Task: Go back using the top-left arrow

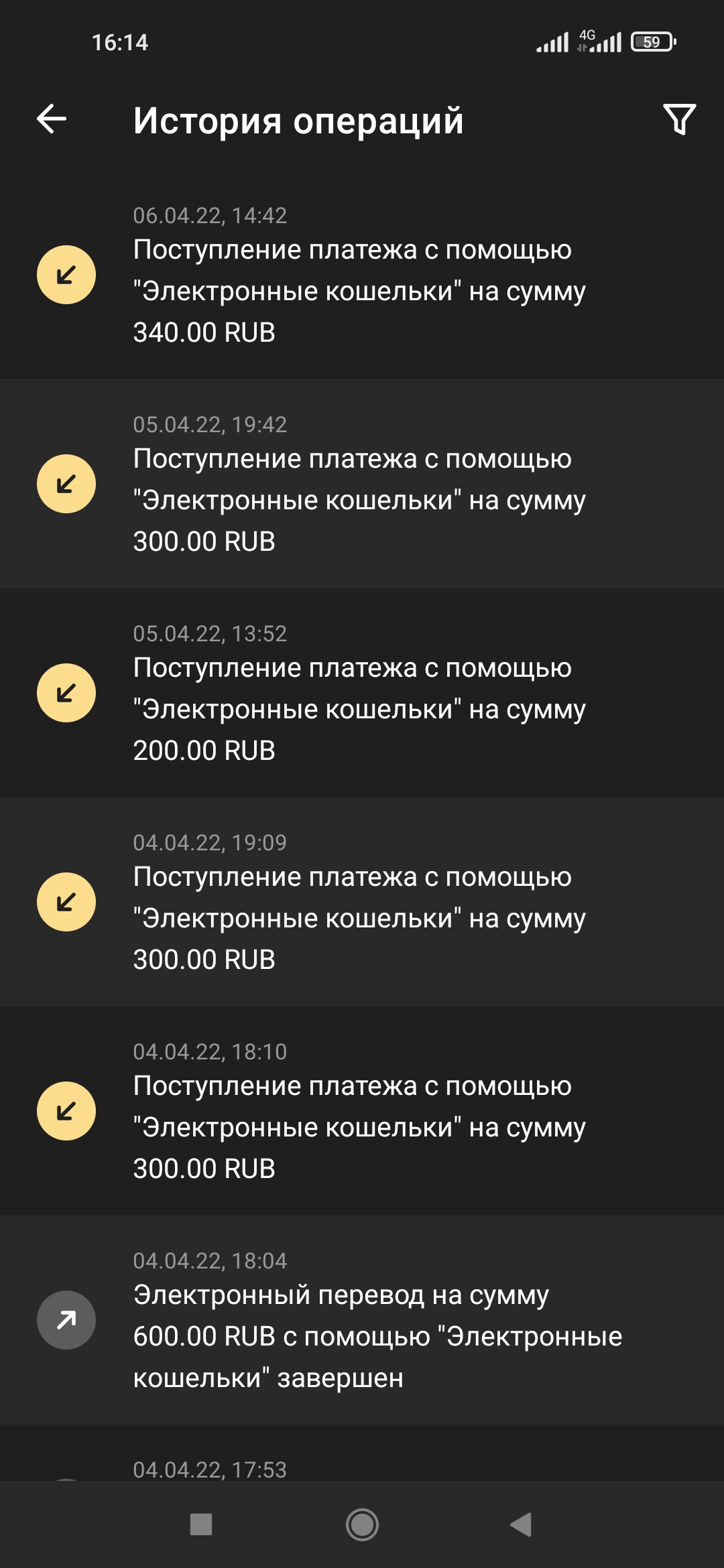Action: point(52,119)
